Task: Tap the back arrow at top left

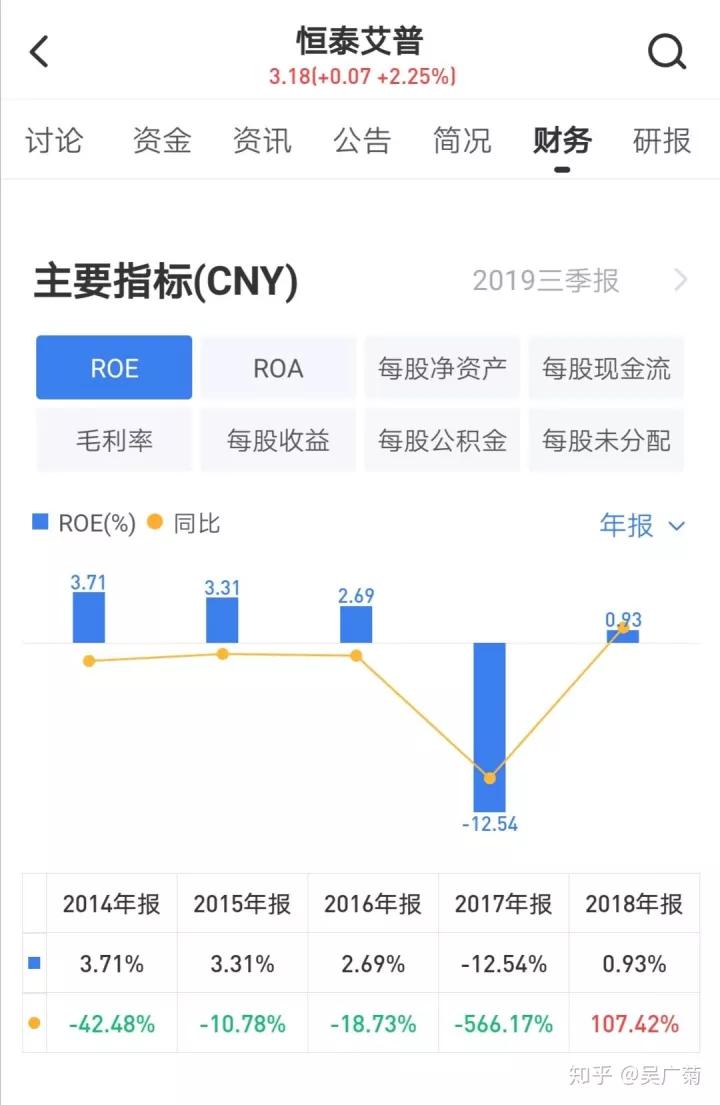Action: pos(38,52)
